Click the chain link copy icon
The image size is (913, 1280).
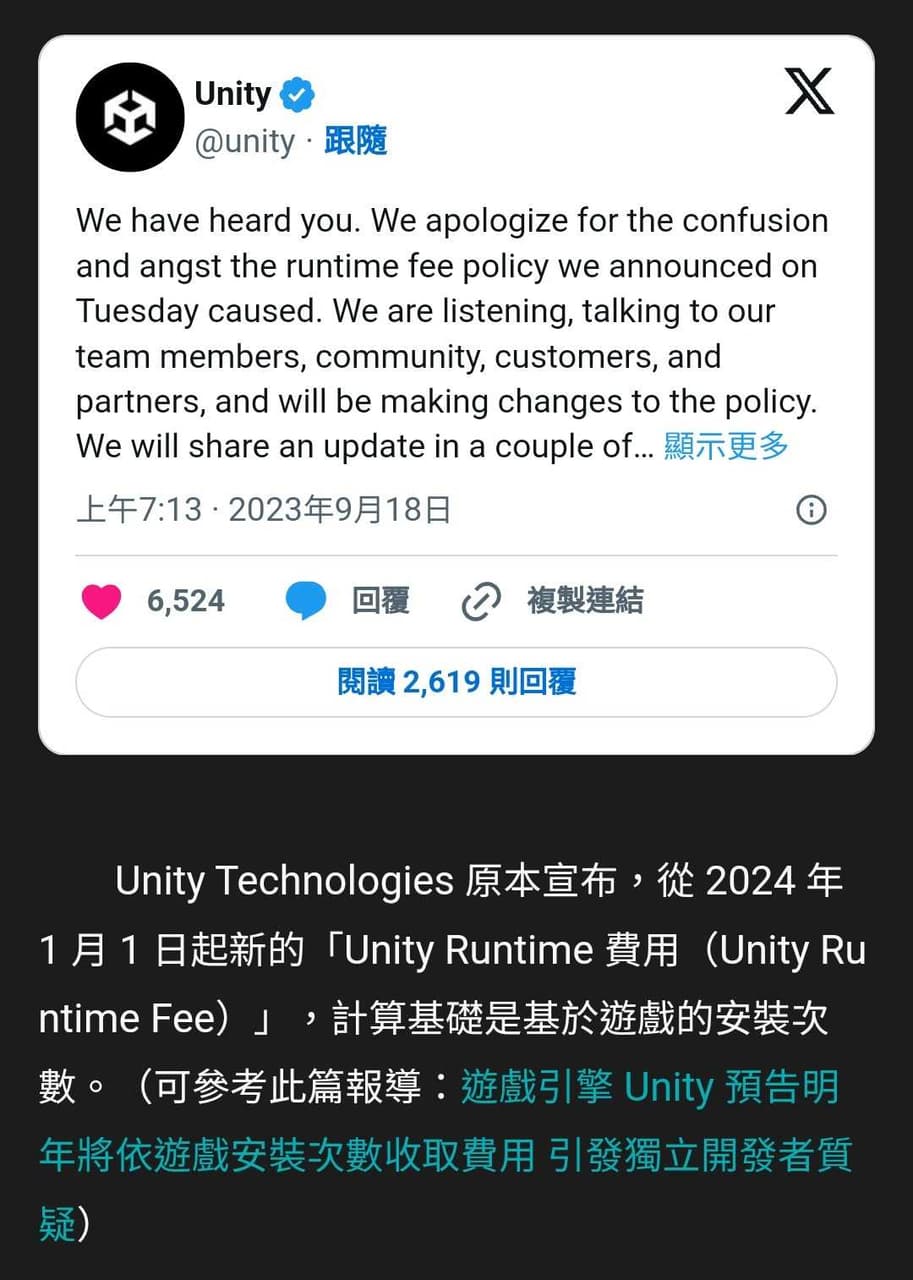480,600
